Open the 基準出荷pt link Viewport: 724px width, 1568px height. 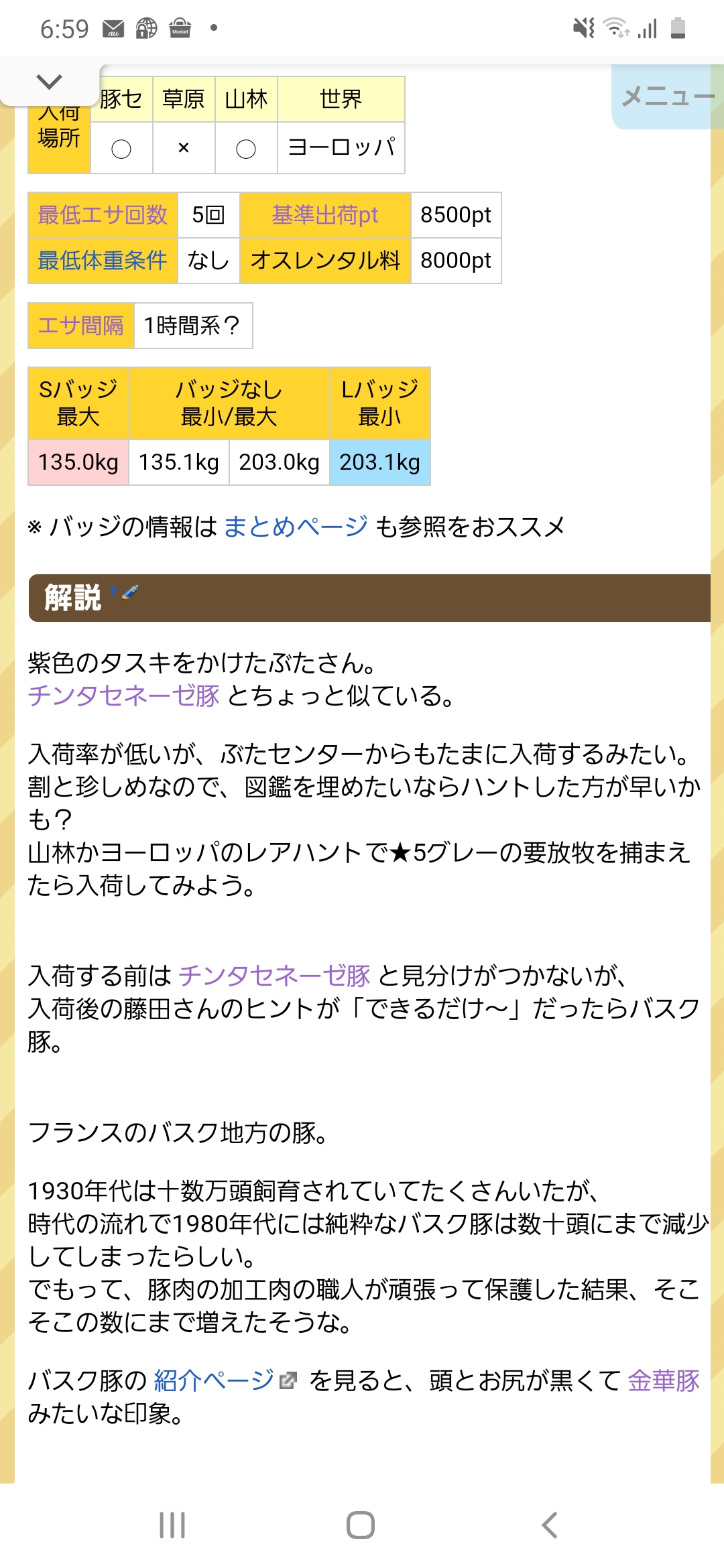tap(325, 215)
